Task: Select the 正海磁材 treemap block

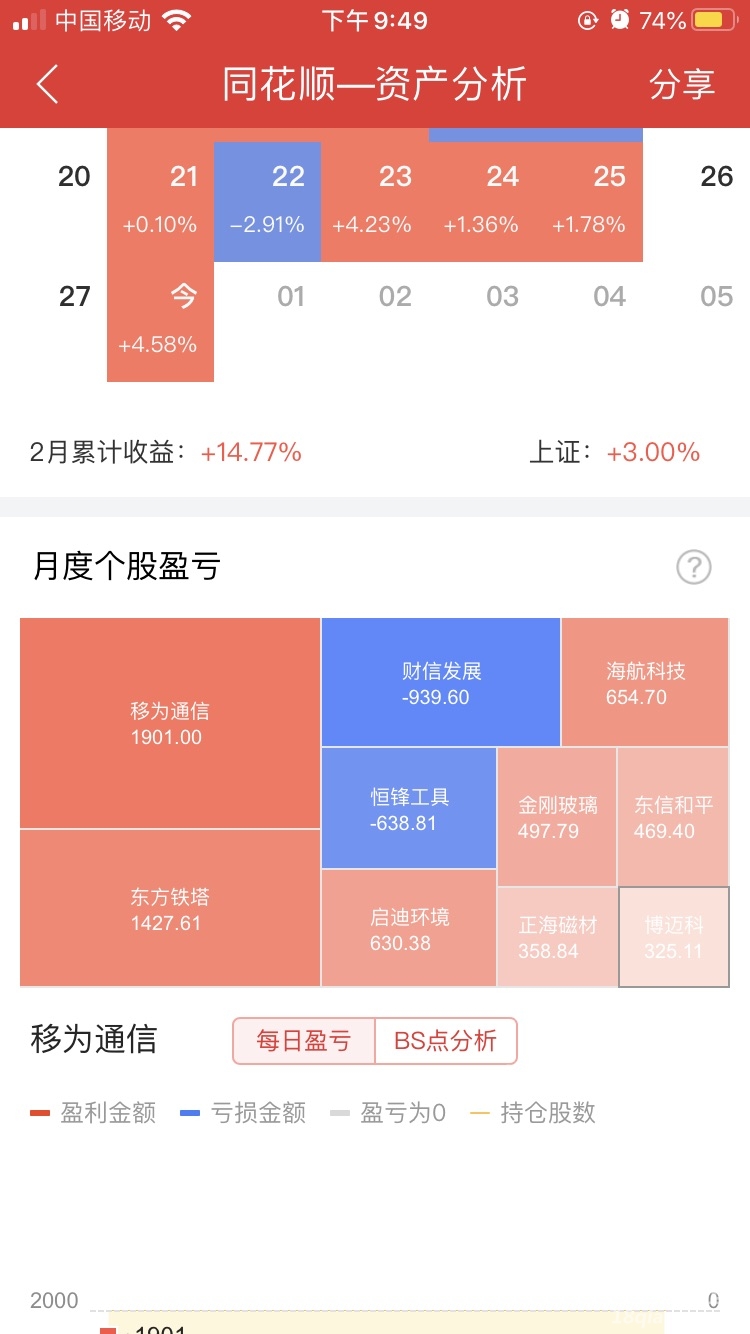Action: (x=557, y=937)
